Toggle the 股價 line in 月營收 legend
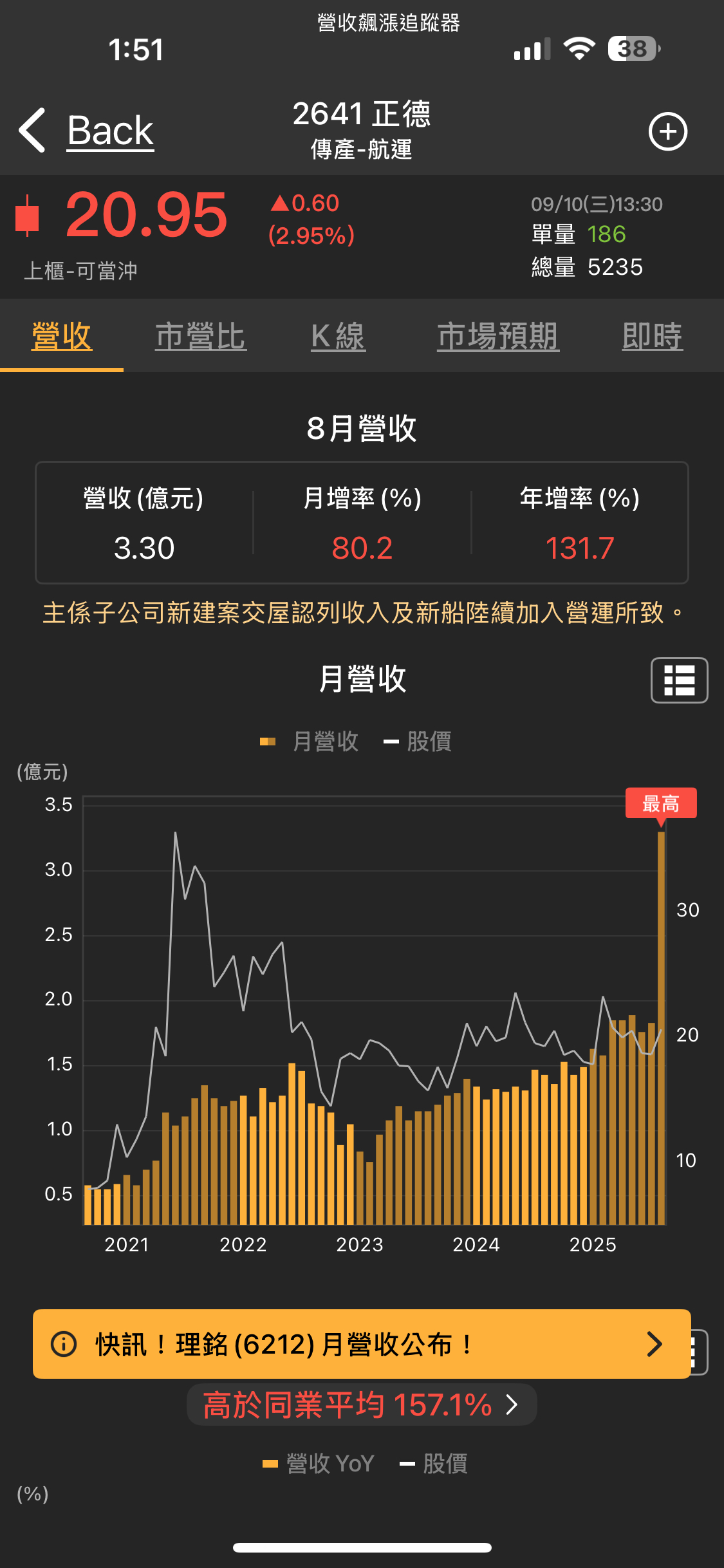 (418, 742)
